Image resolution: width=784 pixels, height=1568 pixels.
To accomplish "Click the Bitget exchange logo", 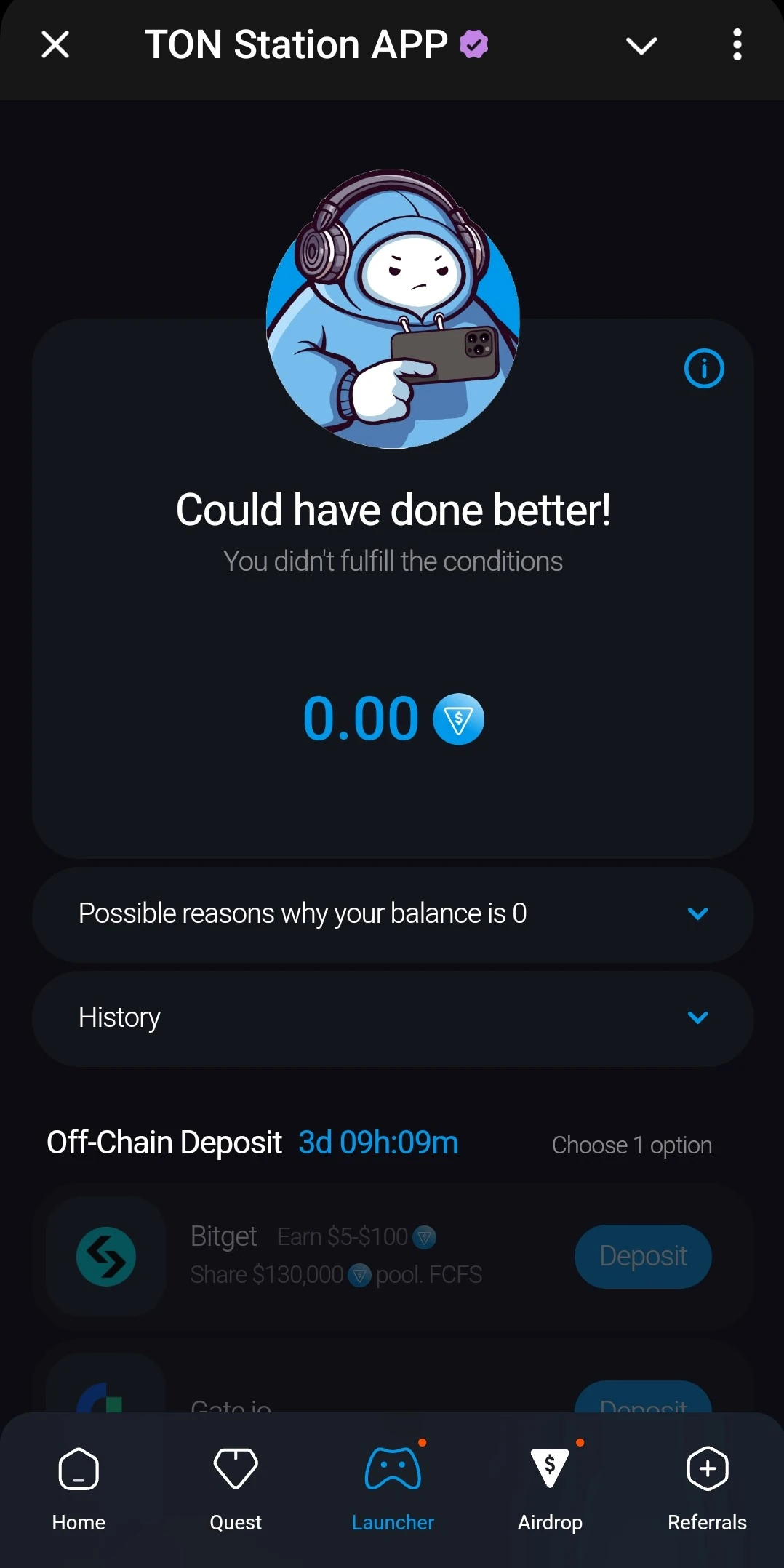I will click(x=105, y=1256).
